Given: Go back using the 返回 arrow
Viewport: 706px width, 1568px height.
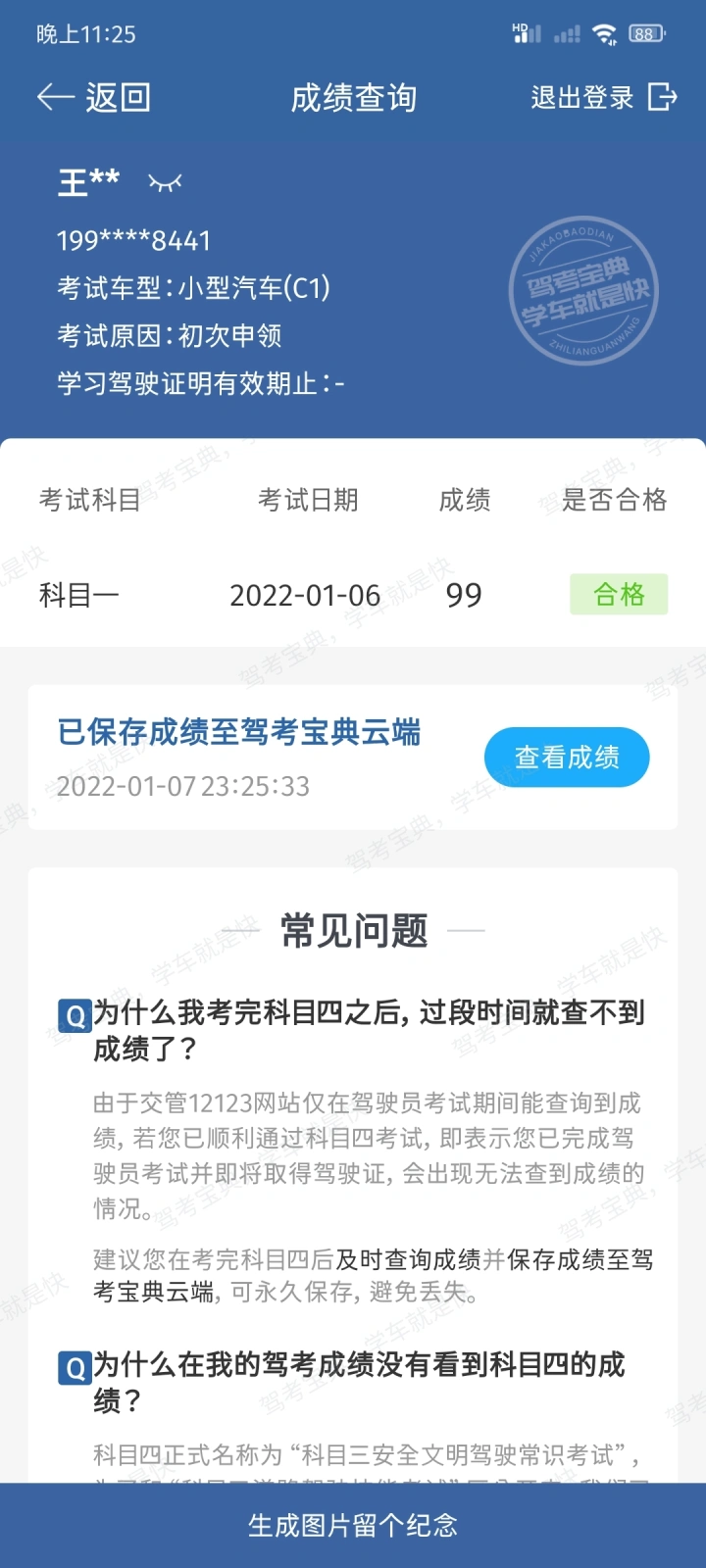Looking at the screenshot, I should 92,97.
